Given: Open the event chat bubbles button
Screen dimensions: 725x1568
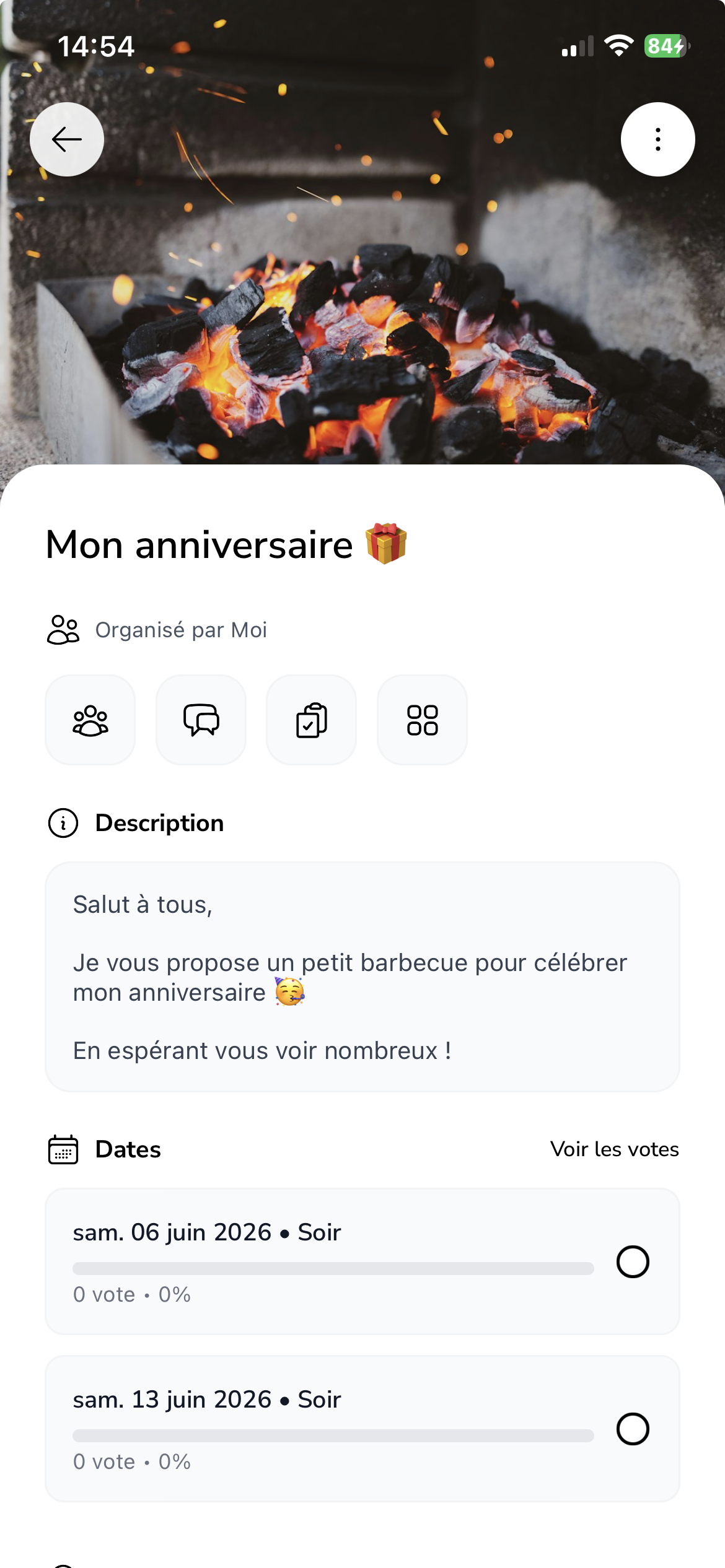Looking at the screenshot, I should 201,720.
